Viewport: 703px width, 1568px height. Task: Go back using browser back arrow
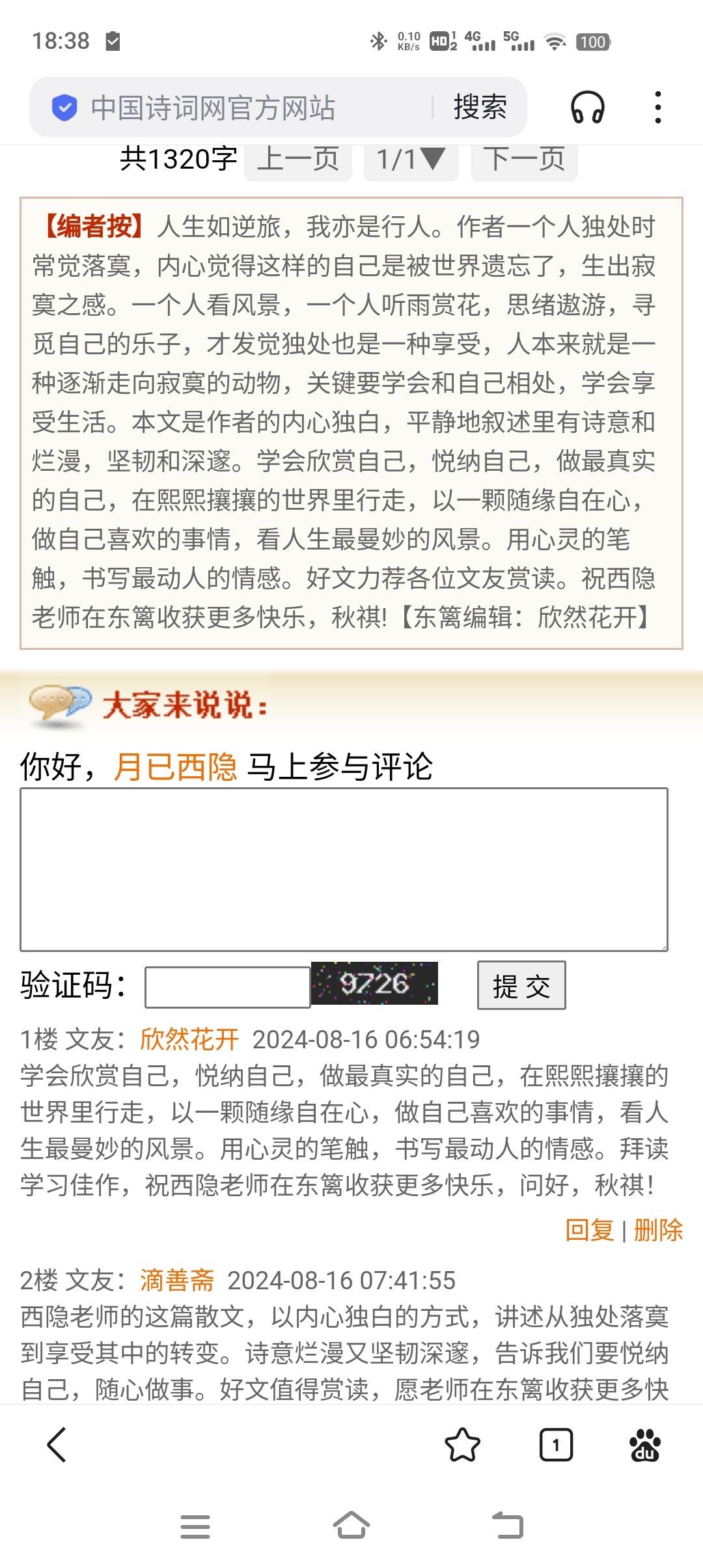[57, 1445]
